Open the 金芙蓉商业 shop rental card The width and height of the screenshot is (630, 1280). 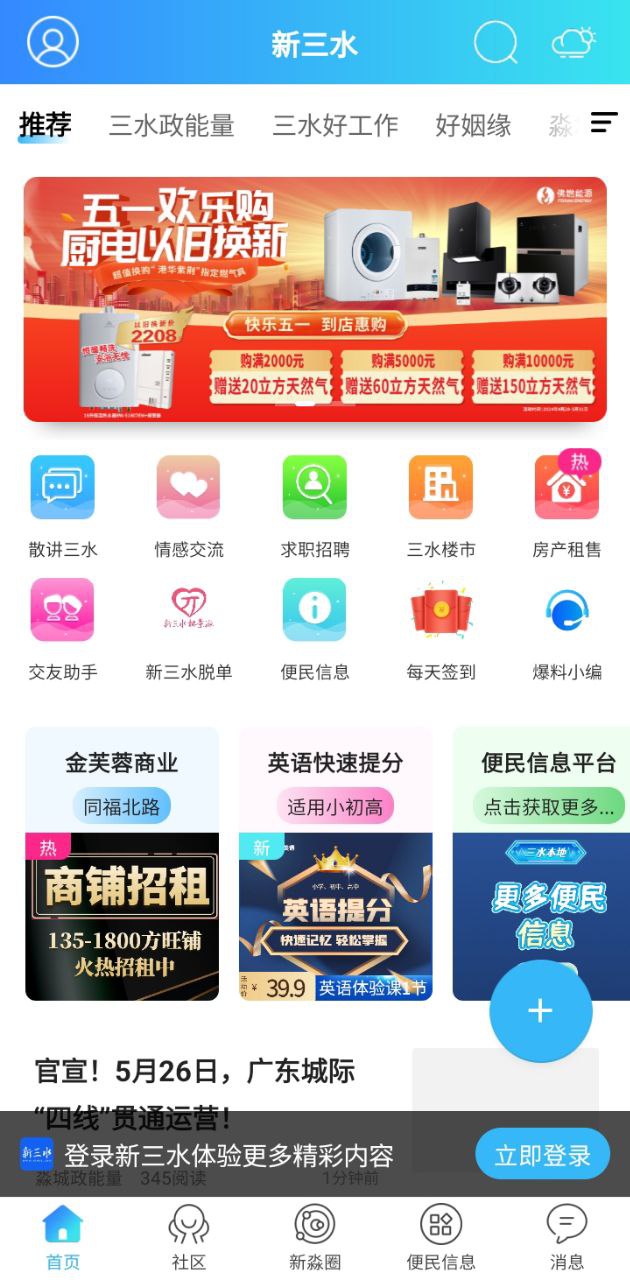pyautogui.click(x=122, y=864)
